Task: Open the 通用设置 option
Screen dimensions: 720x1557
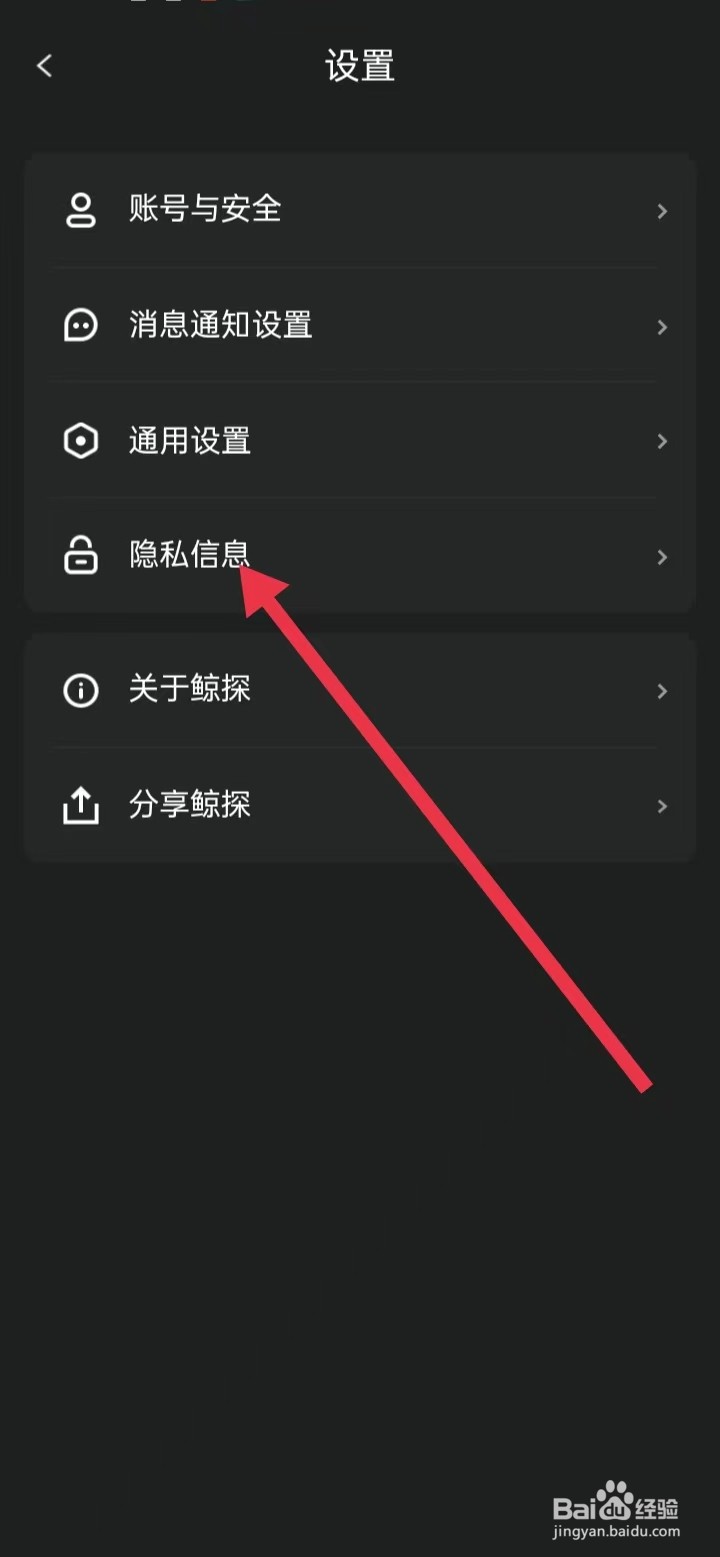Action: [188, 441]
